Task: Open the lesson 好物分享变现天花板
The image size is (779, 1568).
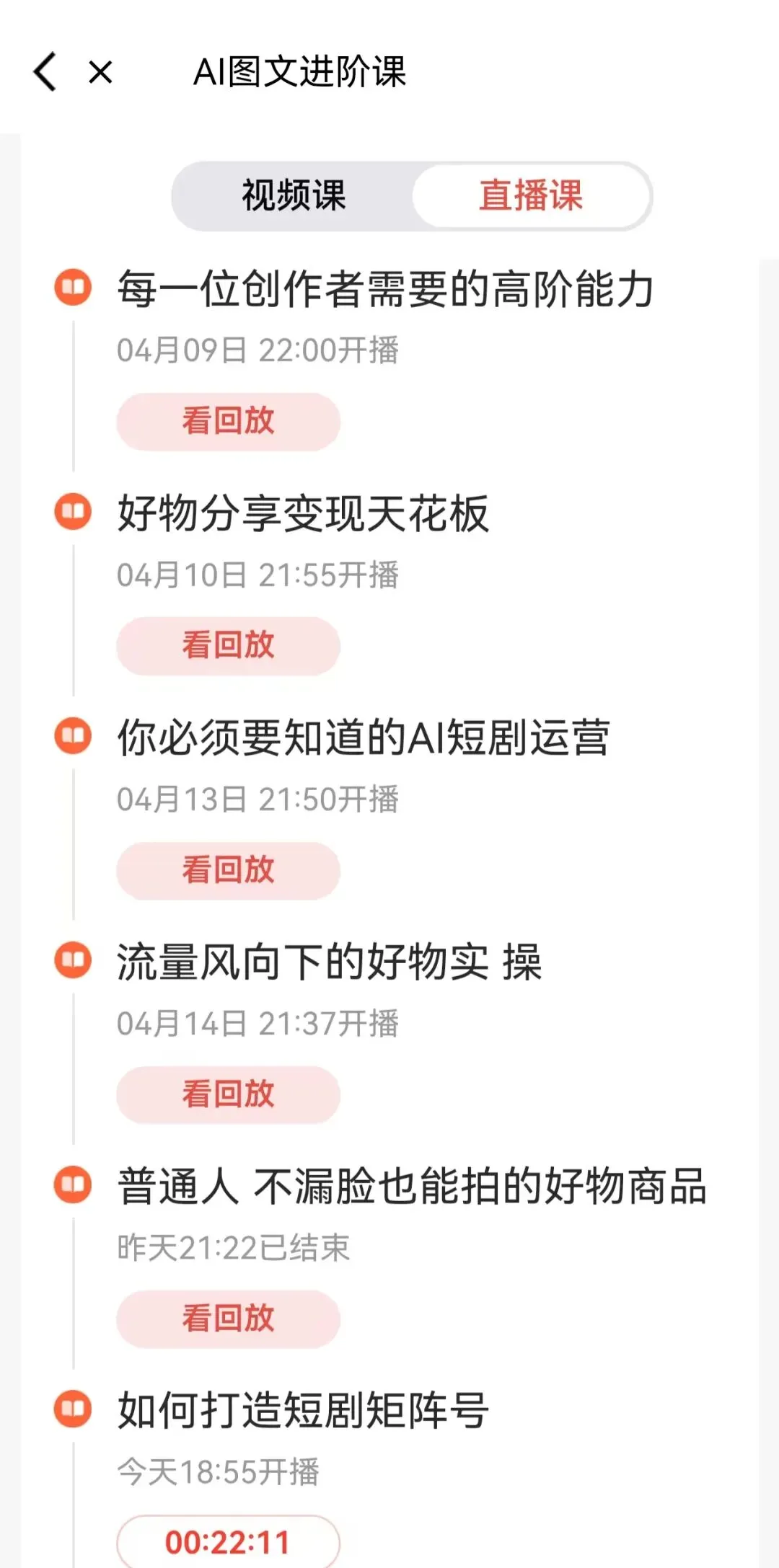Action: pyautogui.click(x=303, y=513)
